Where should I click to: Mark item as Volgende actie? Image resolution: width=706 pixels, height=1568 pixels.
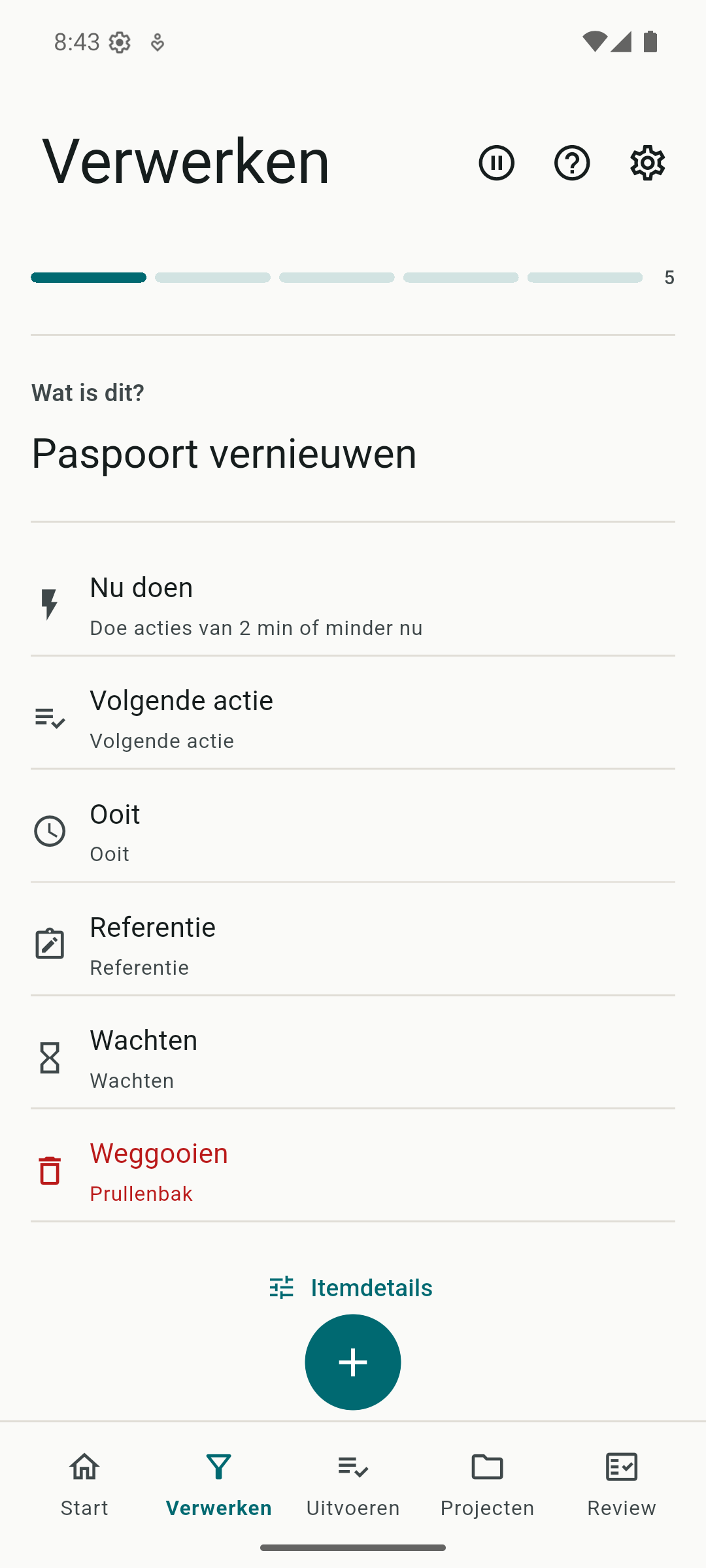click(353, 718)
